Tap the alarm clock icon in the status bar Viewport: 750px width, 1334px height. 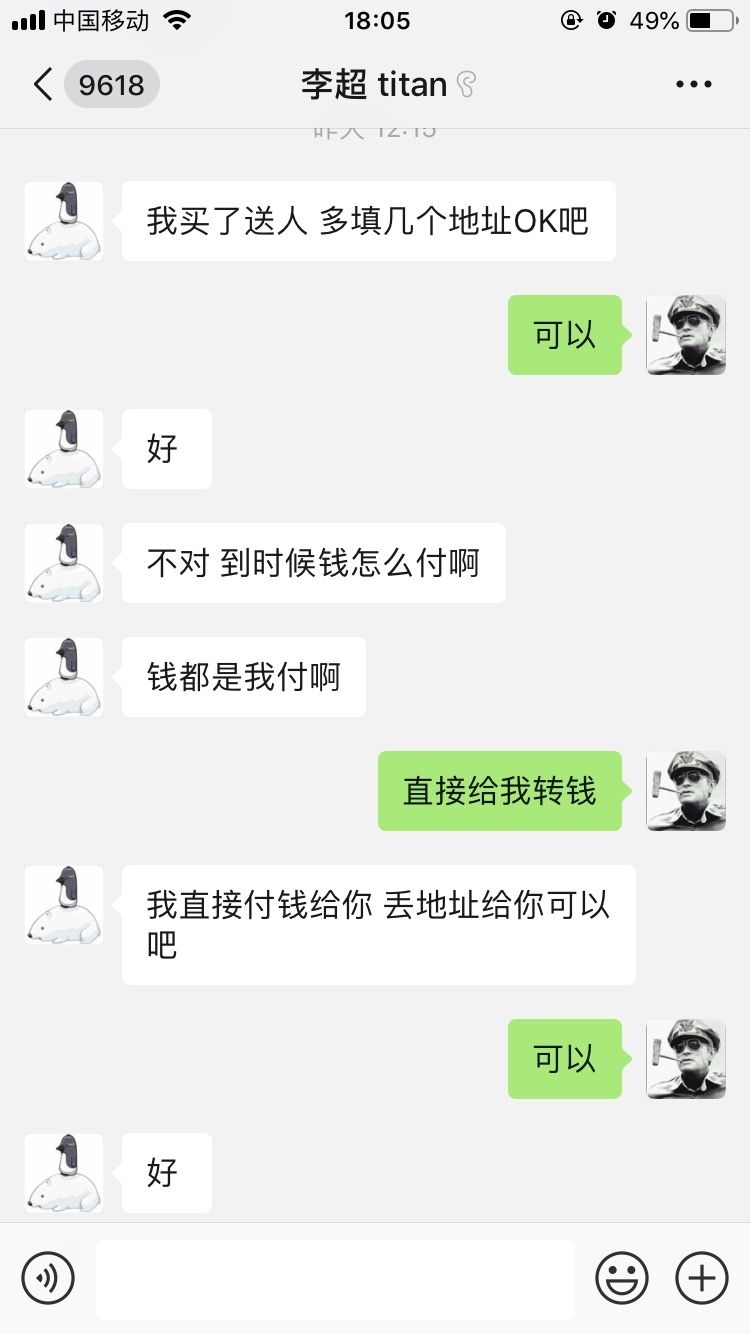coord(608,17)
